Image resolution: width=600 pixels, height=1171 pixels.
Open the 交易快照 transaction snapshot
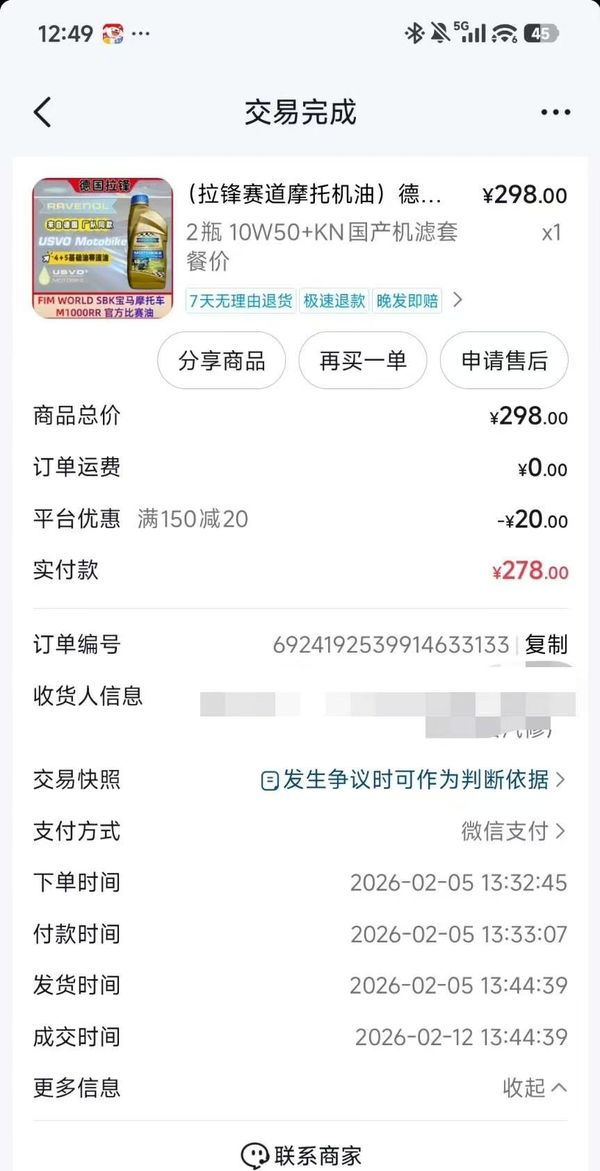pyautogui.click(x=412, y=779)
